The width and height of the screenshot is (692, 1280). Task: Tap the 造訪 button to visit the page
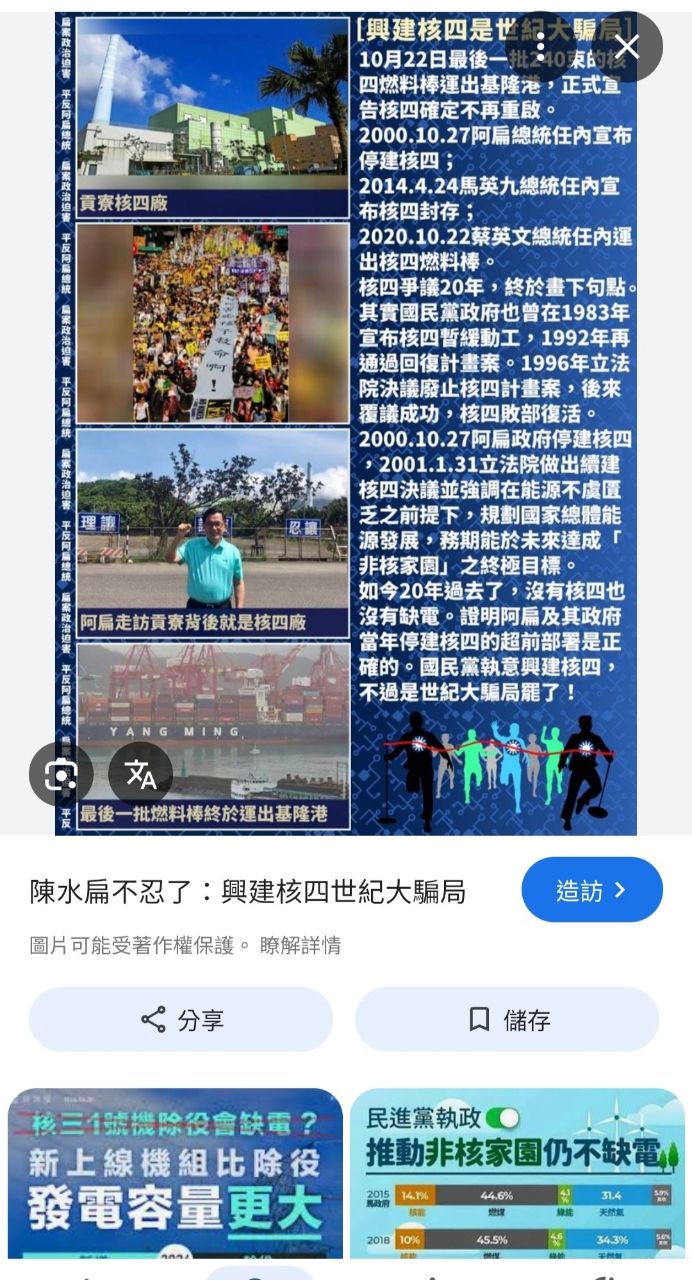pyautogui.click(x=591, y=890)
